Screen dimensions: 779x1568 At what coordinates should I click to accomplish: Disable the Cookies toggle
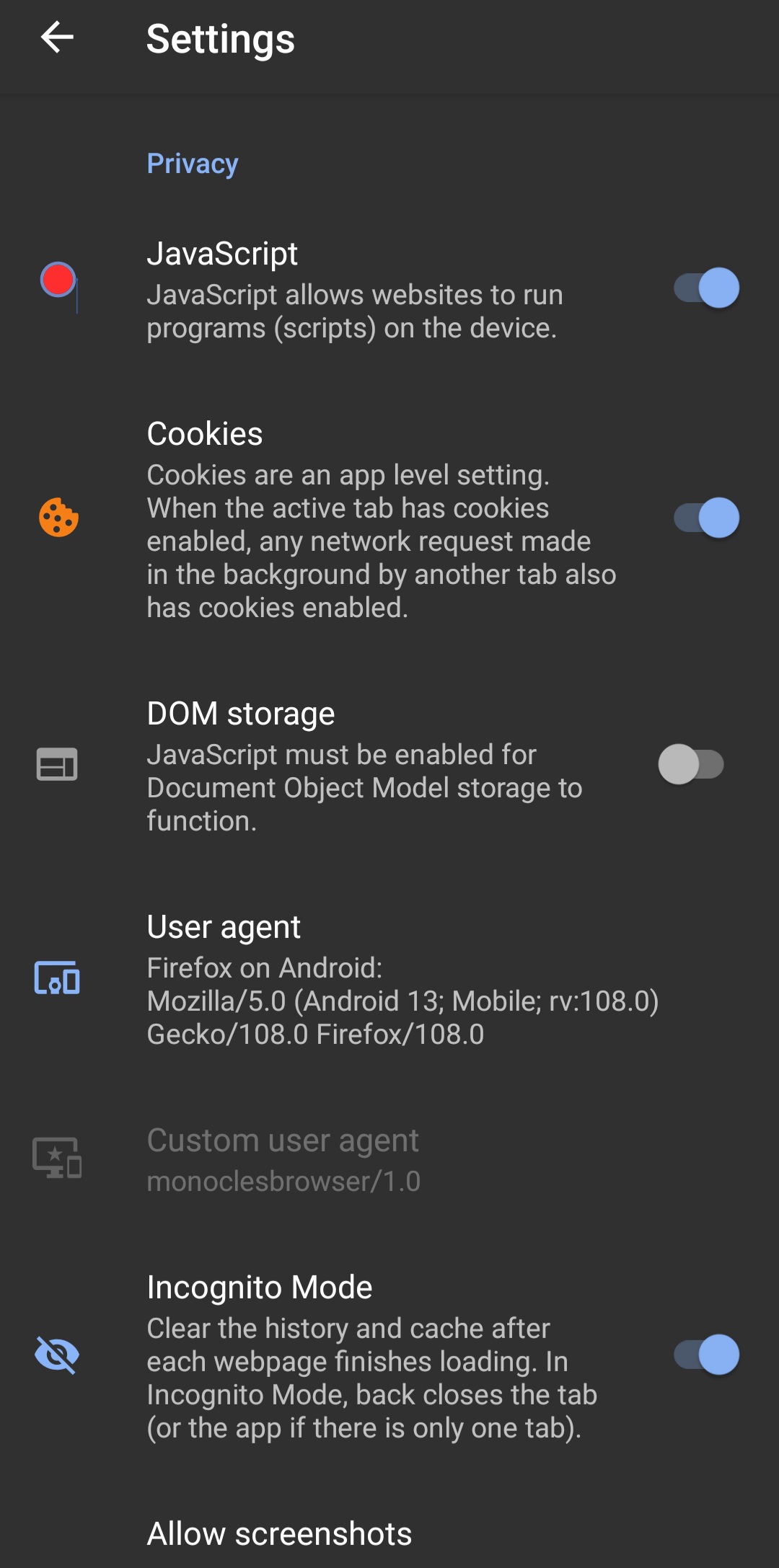click(705, 518)
